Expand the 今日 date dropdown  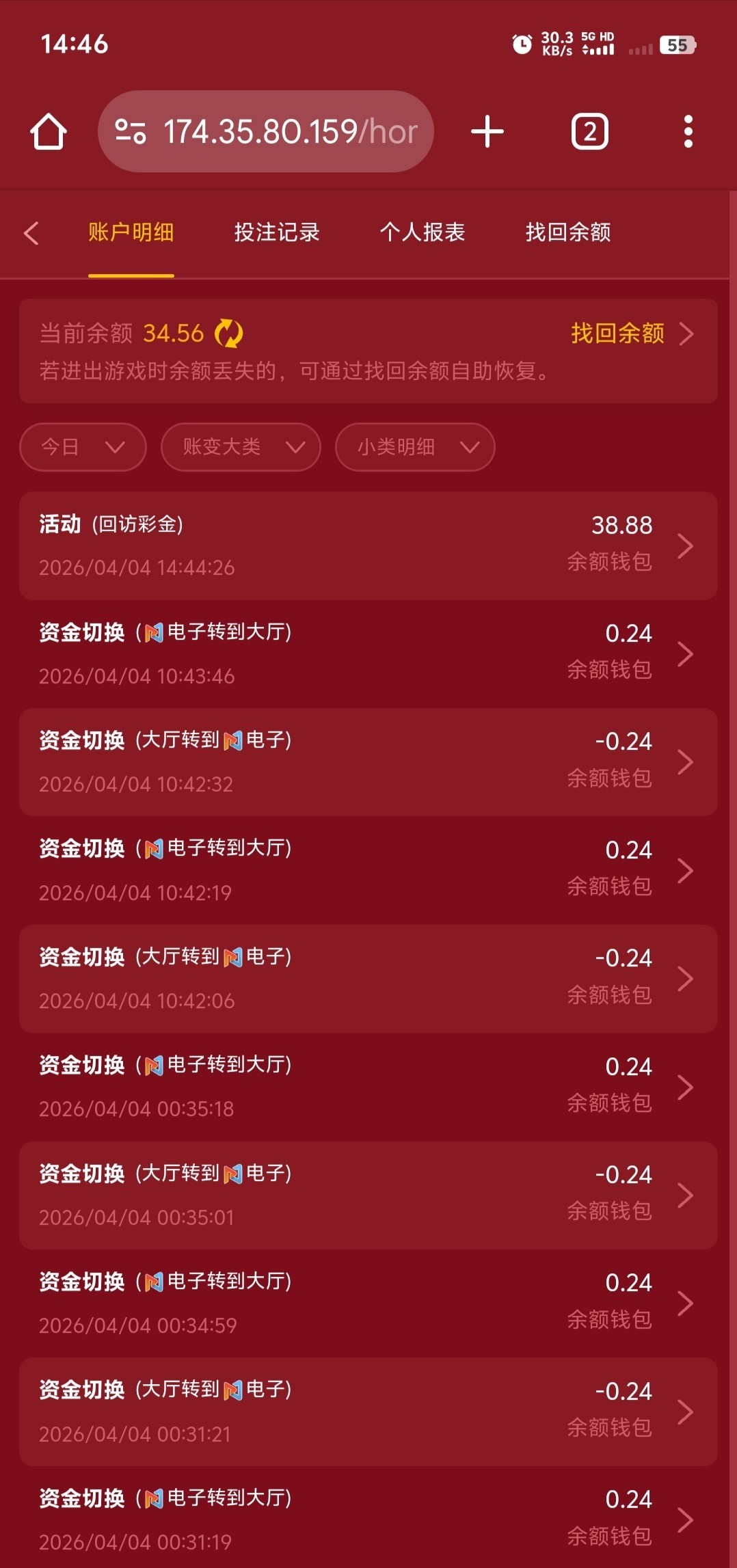(83, 447)
